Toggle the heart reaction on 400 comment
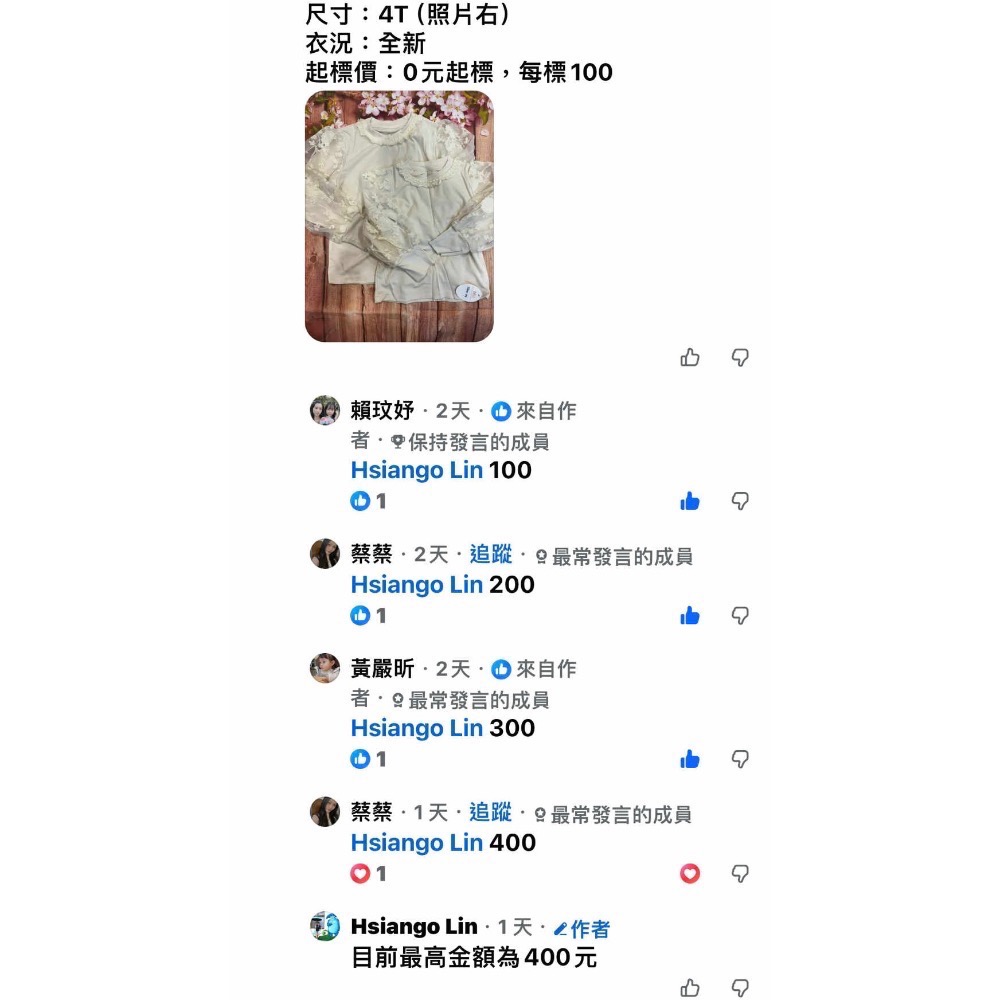The image size is (1000, 1000). [x=690, y=873]
